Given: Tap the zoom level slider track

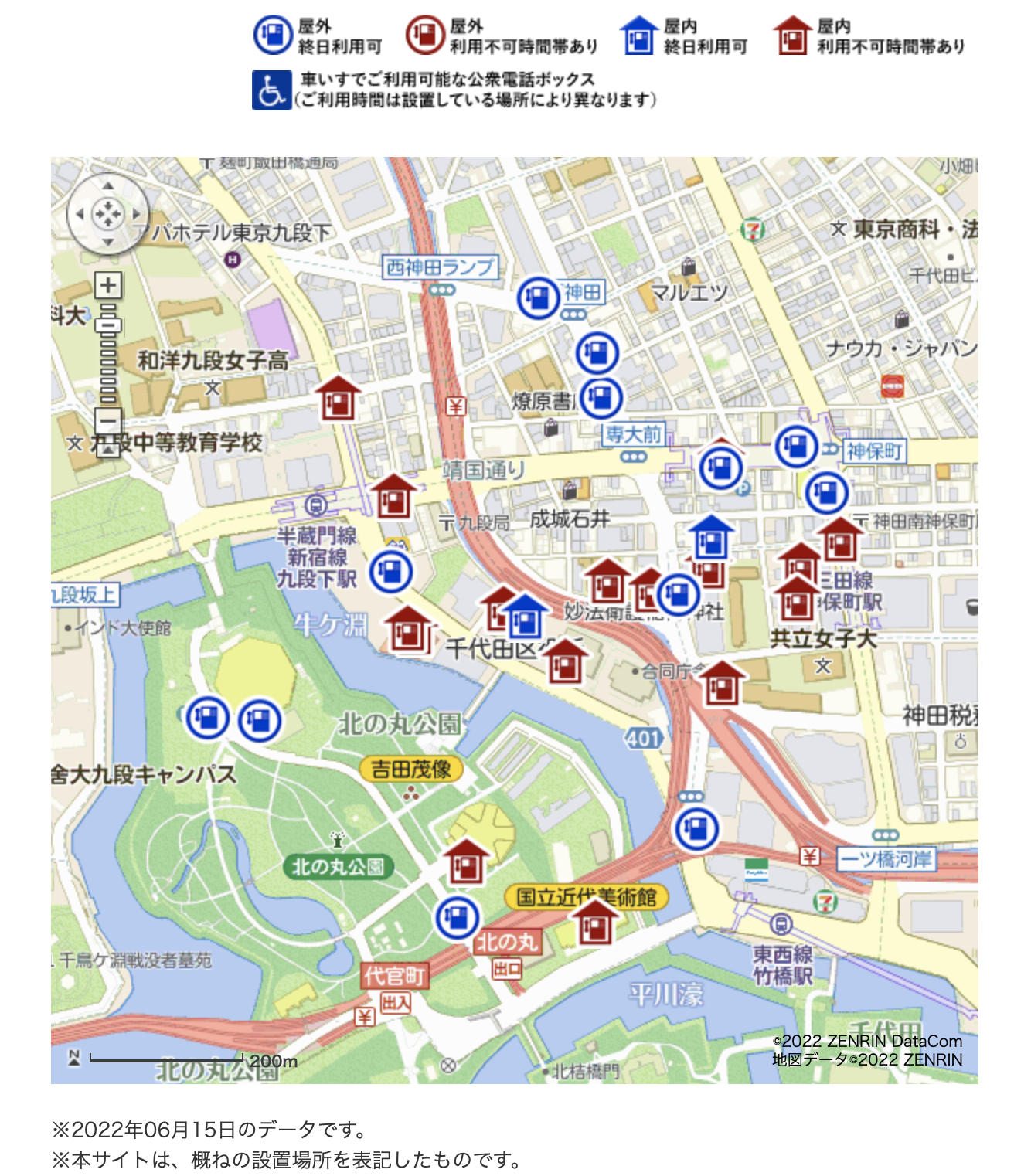Looking at the screenshot, I should pyautogui.click(x=108, y=363).
